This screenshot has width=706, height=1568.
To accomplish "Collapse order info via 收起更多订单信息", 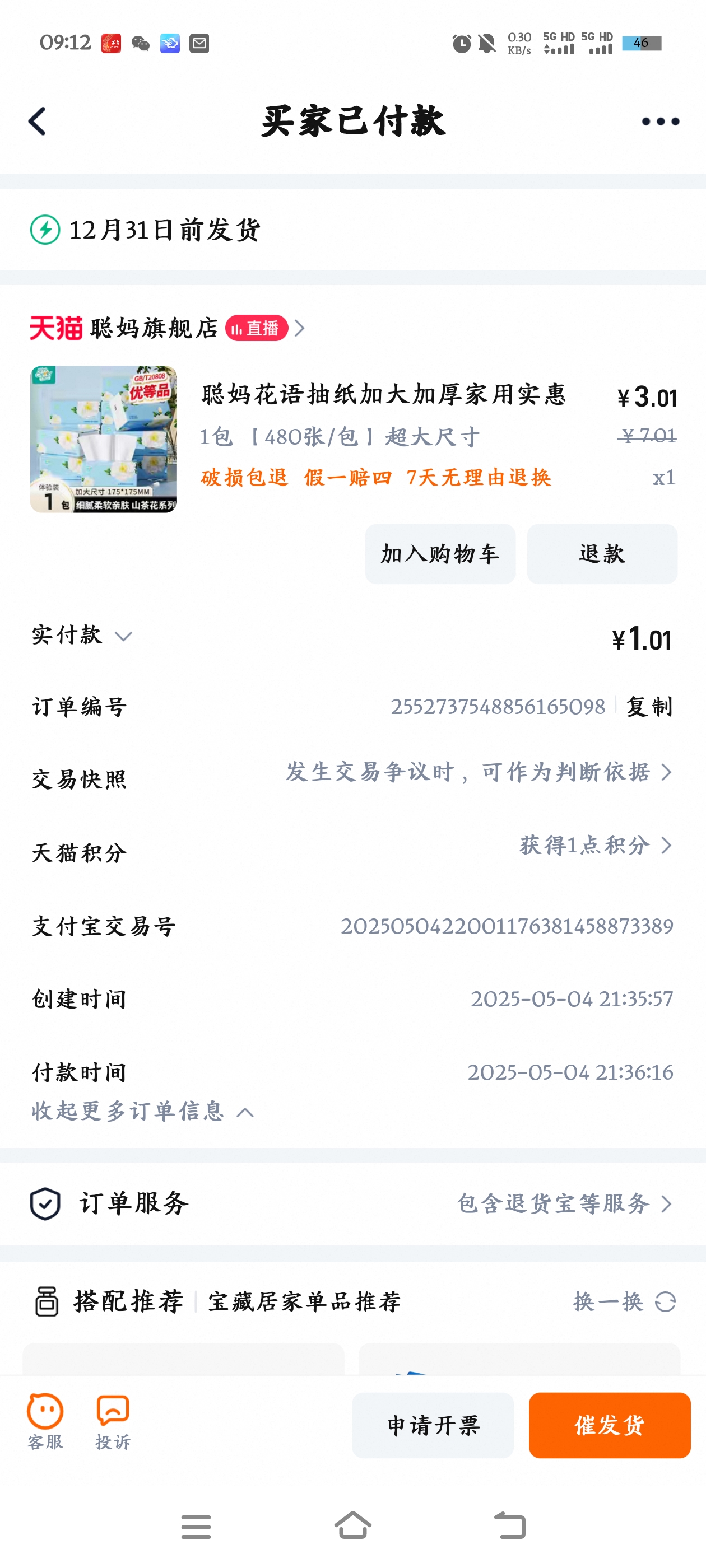I will 142,1112.
